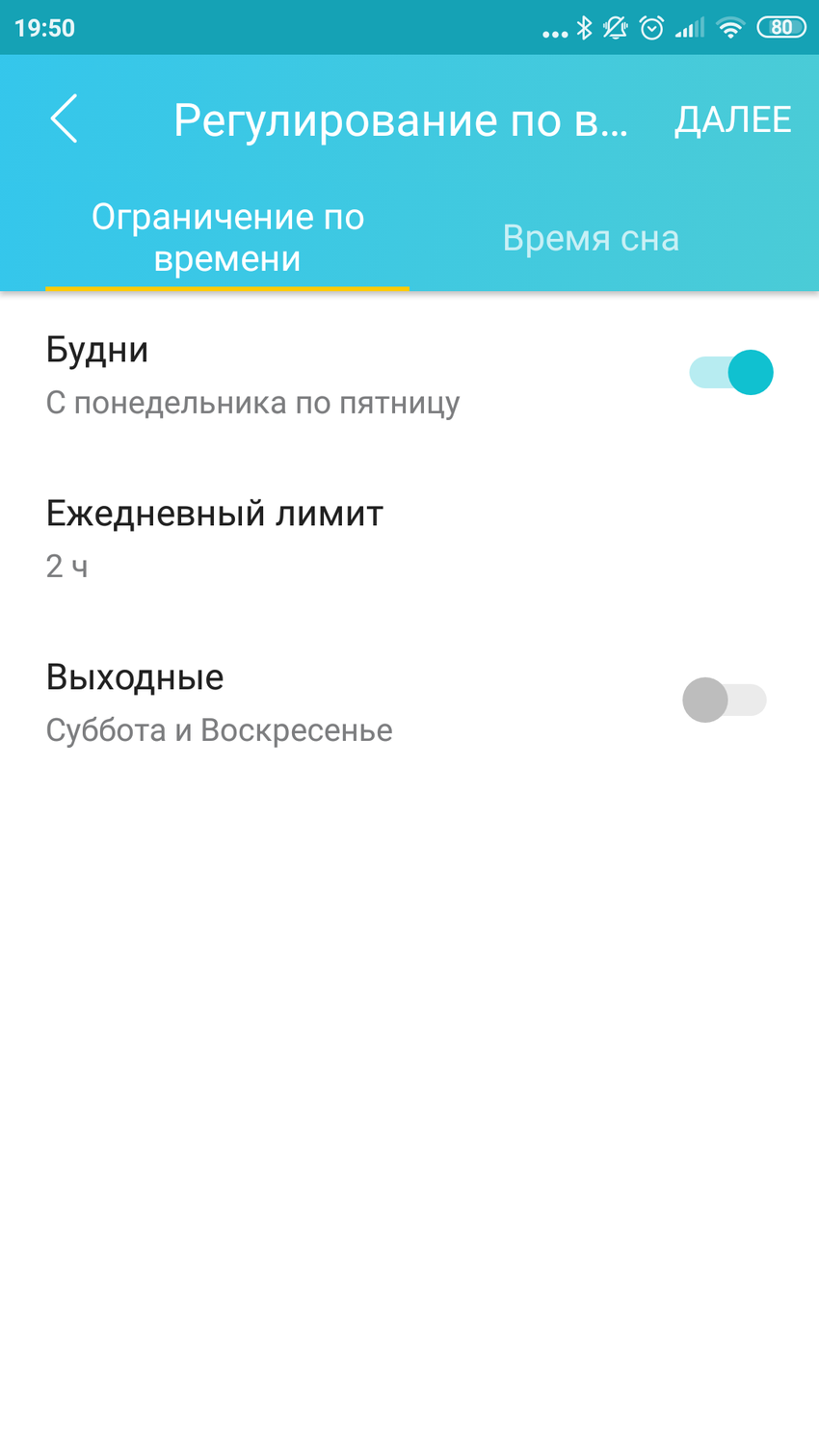Enable the Выходные weekend limit switch
The height and width of the screenshot is (1456, 819).
(725, 701)
